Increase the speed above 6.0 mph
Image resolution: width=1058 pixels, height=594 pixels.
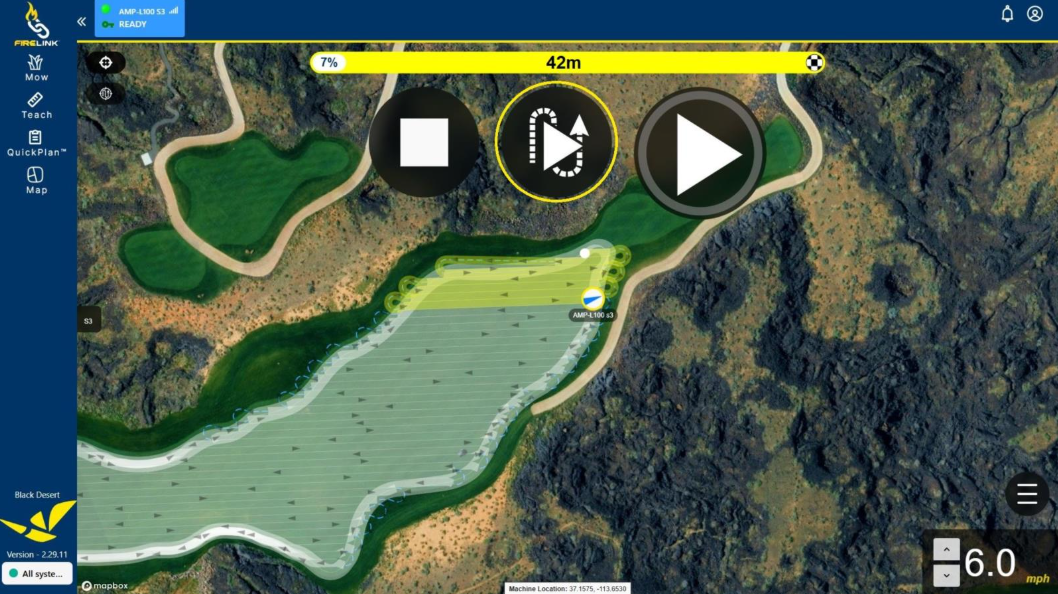click(x=946, y=551)
